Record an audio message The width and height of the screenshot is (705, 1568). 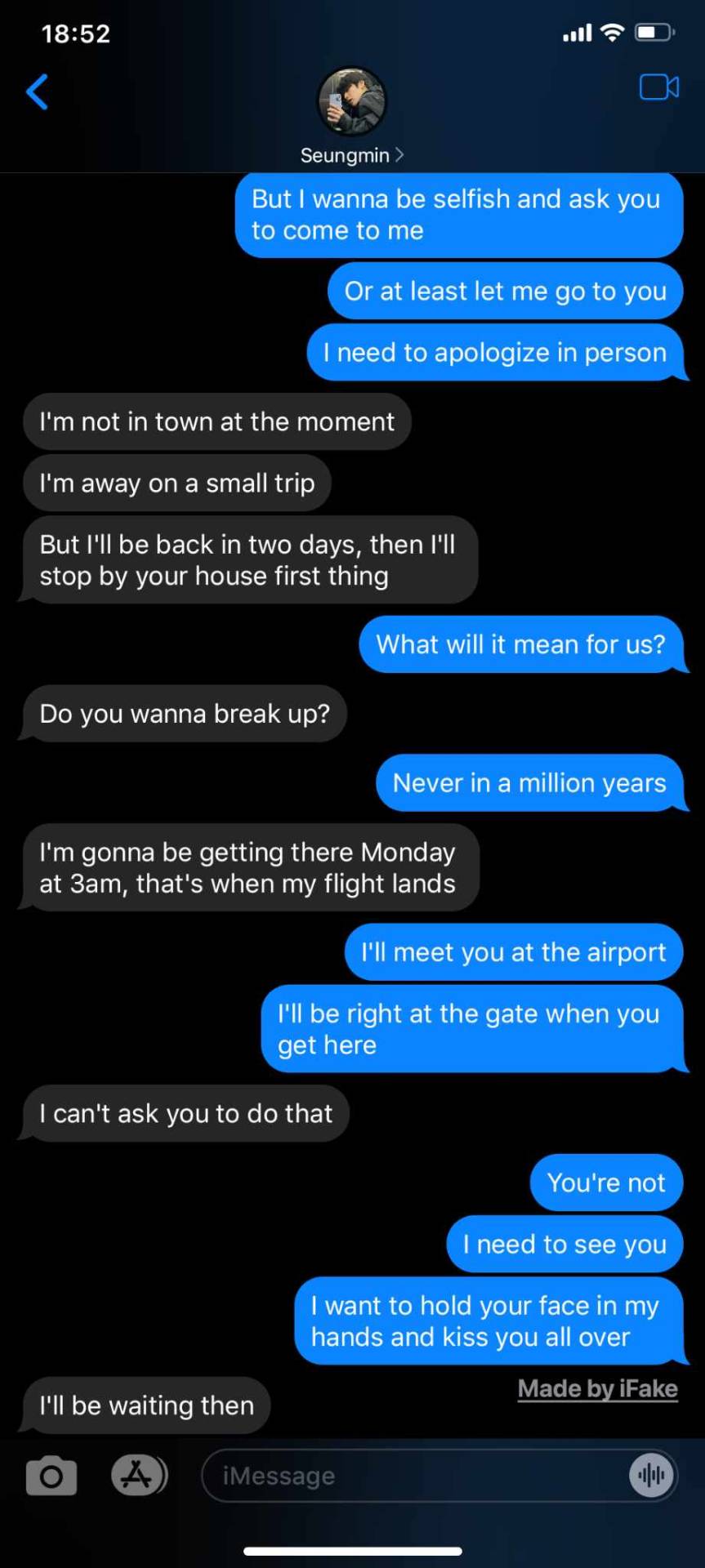651,1476
